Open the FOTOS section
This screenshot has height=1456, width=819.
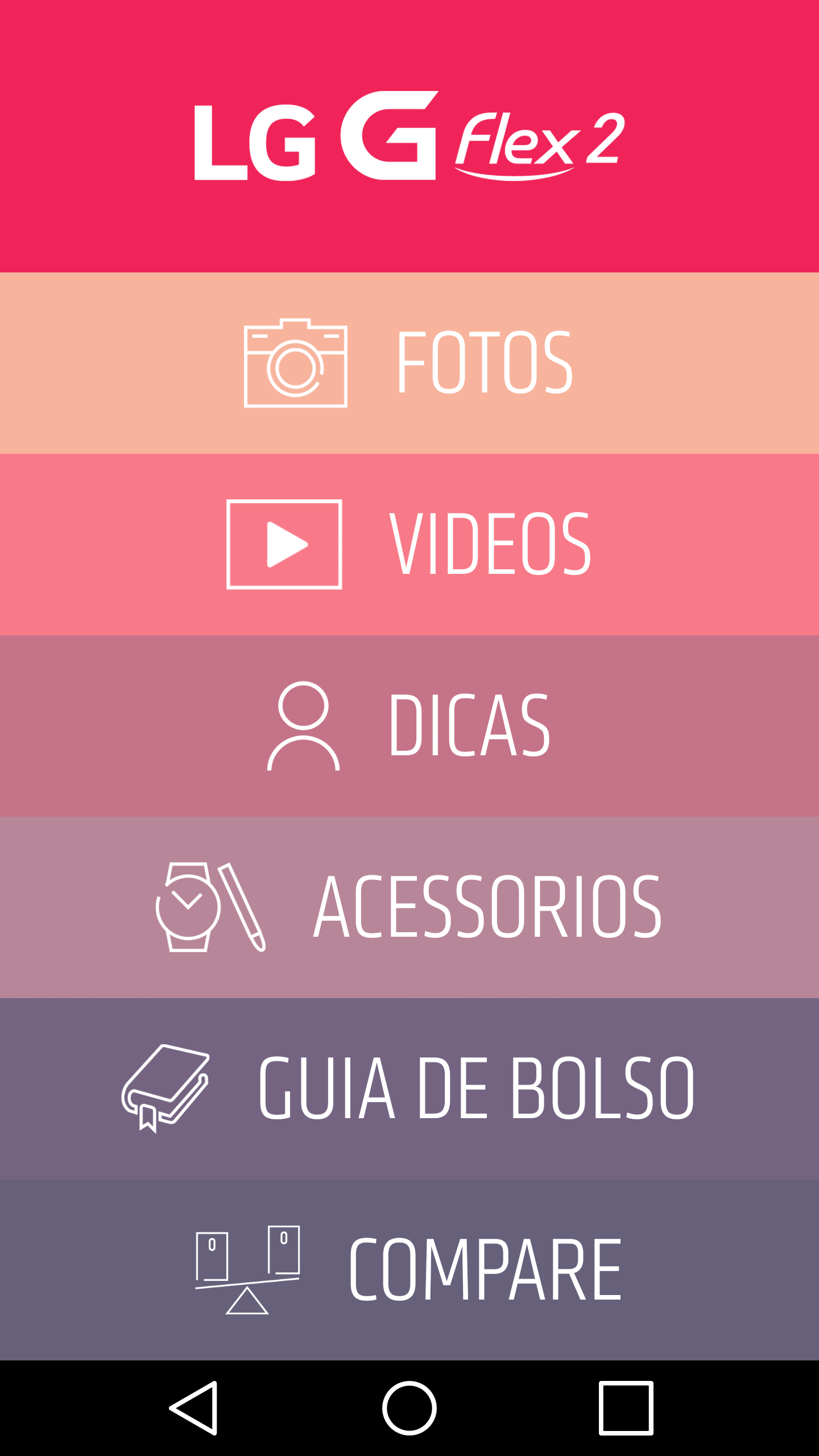(409, 363)
